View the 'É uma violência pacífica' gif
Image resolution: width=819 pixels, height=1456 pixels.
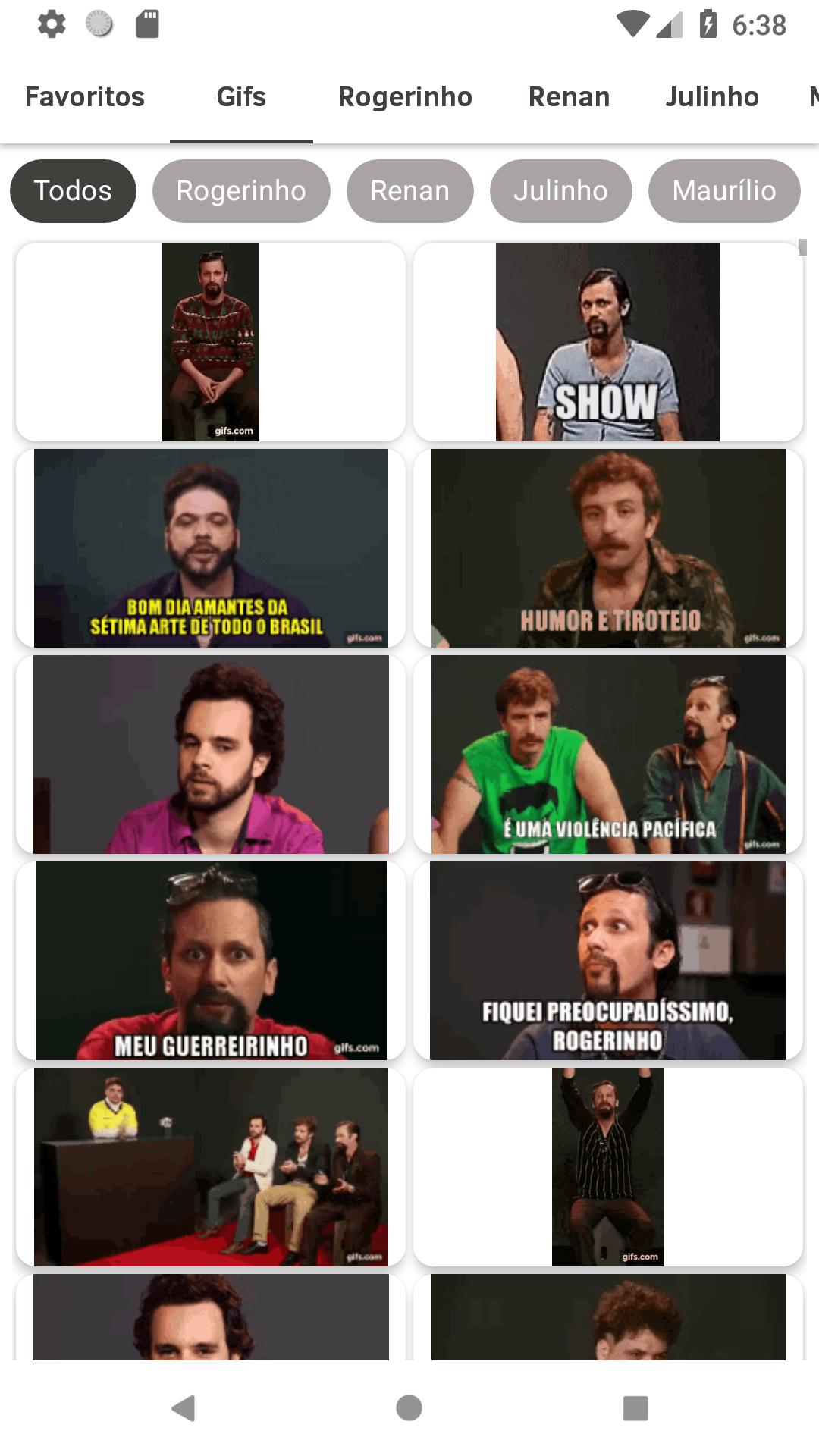(x=607, y=755)
